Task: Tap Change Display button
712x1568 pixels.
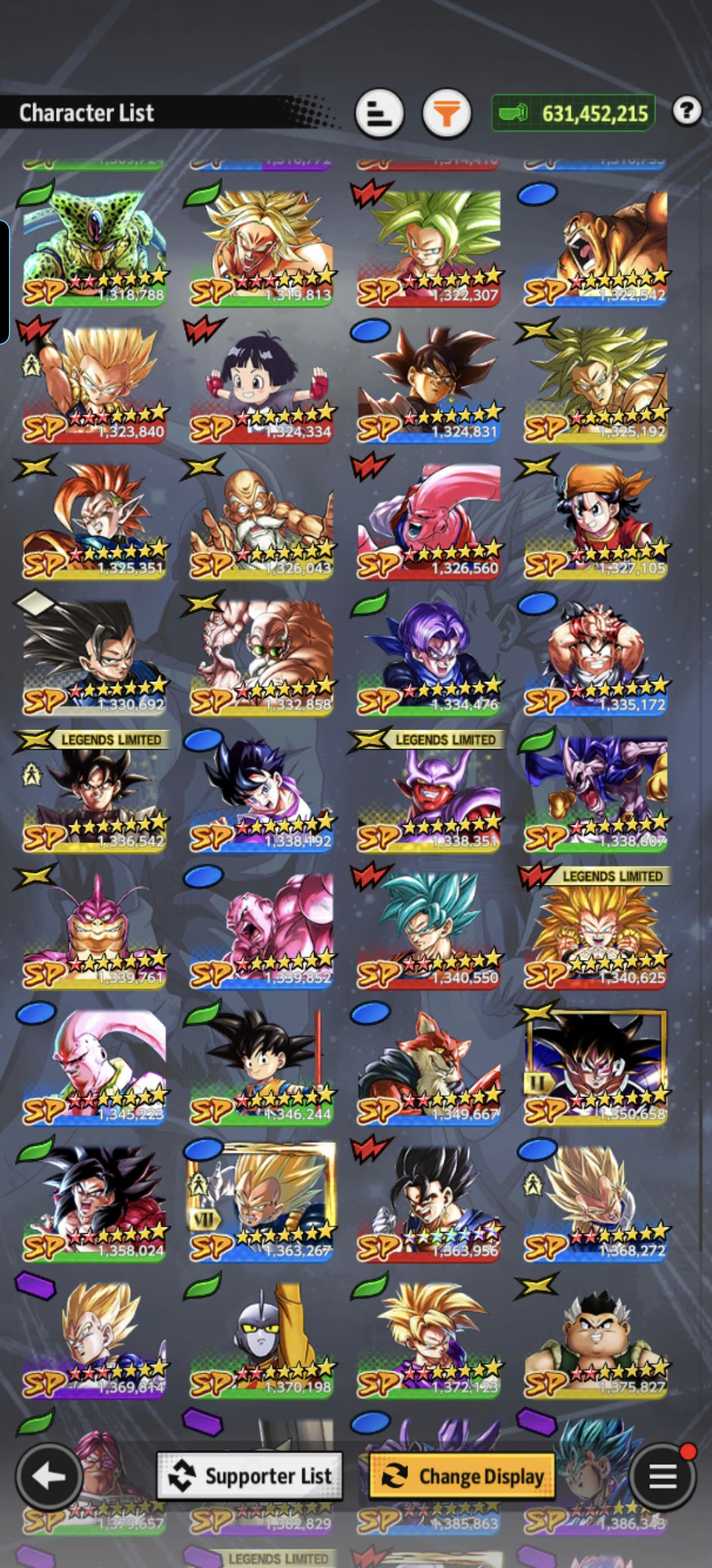Action: click(462, 1476)
